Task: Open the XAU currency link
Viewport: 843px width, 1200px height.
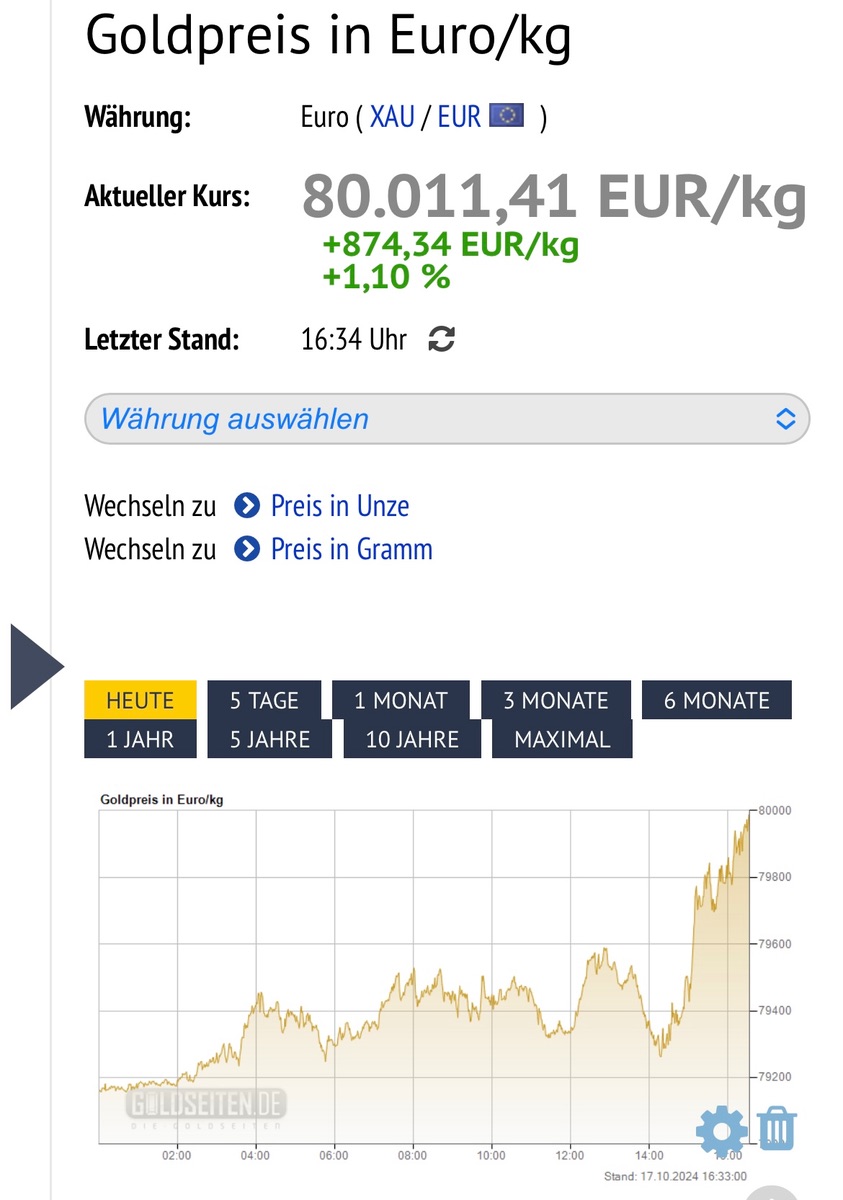Action: (x=392, y=118)
